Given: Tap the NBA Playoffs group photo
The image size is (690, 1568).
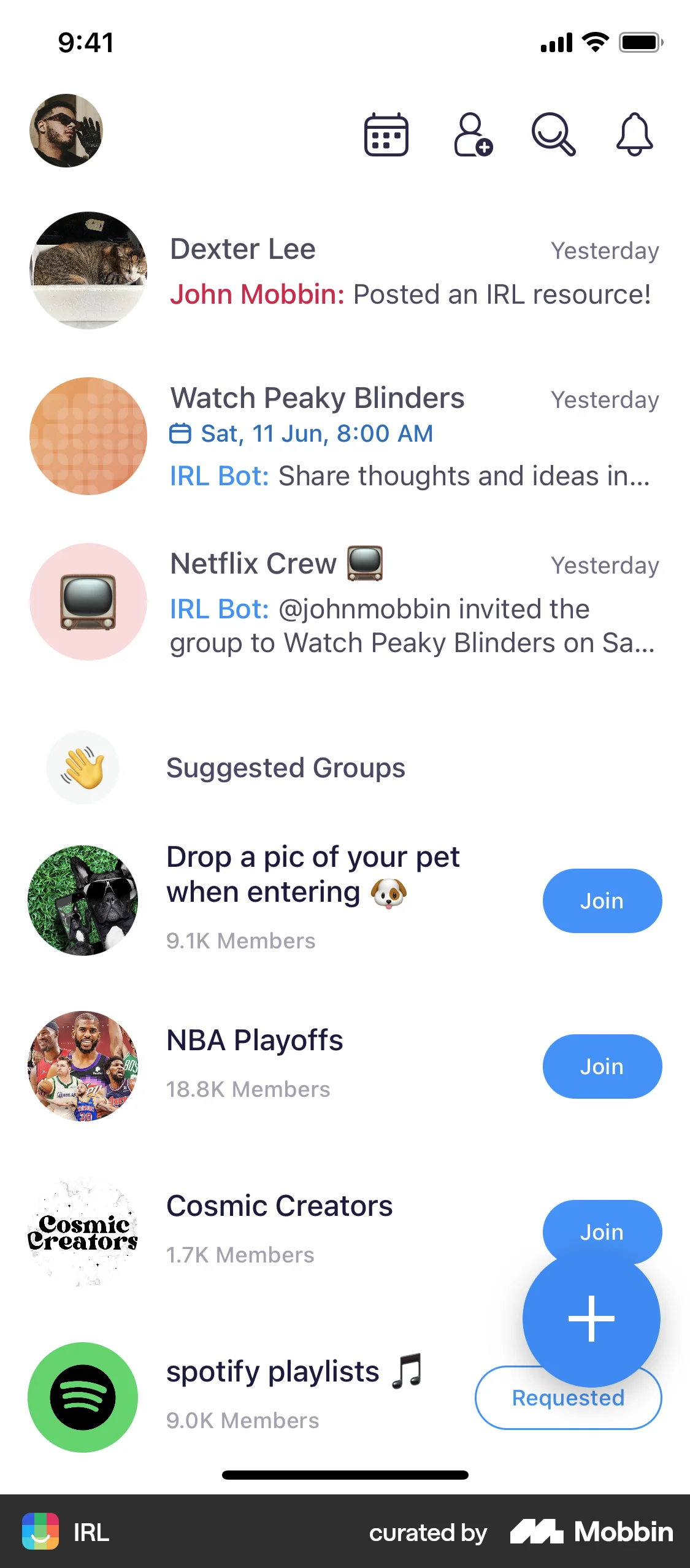Looking at the screenshot, I should tap(83, 1066).
